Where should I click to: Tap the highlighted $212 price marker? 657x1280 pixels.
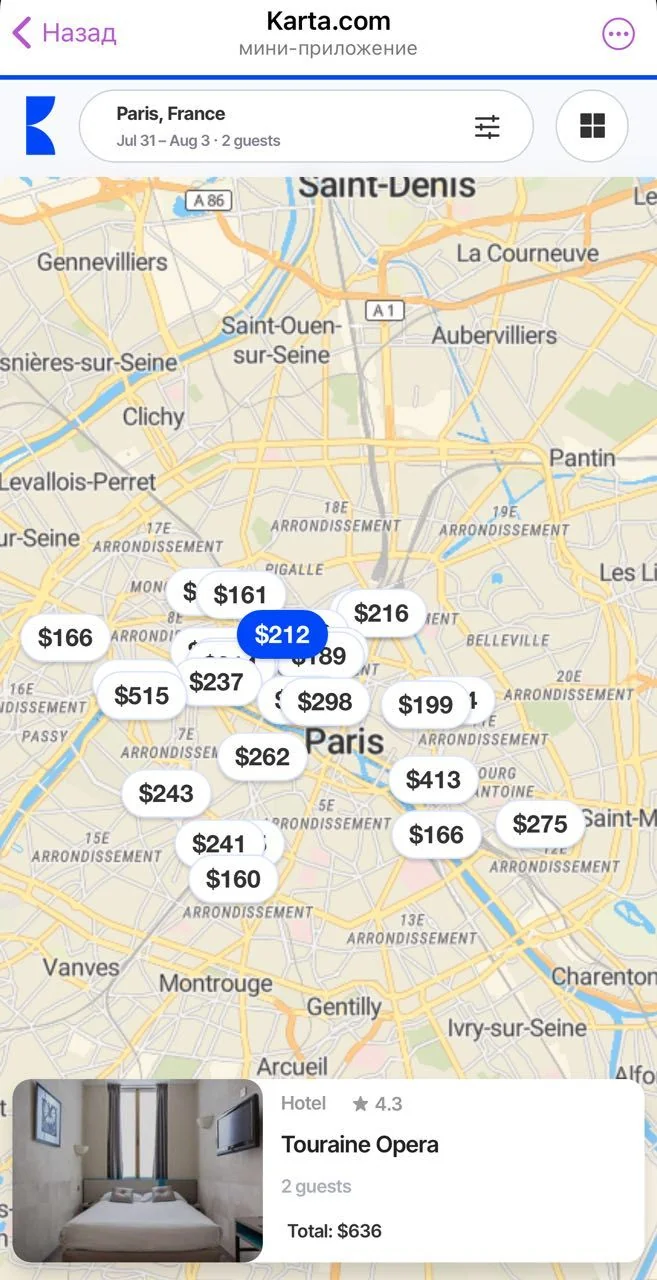pyautogui.click(x=282, y=634)
